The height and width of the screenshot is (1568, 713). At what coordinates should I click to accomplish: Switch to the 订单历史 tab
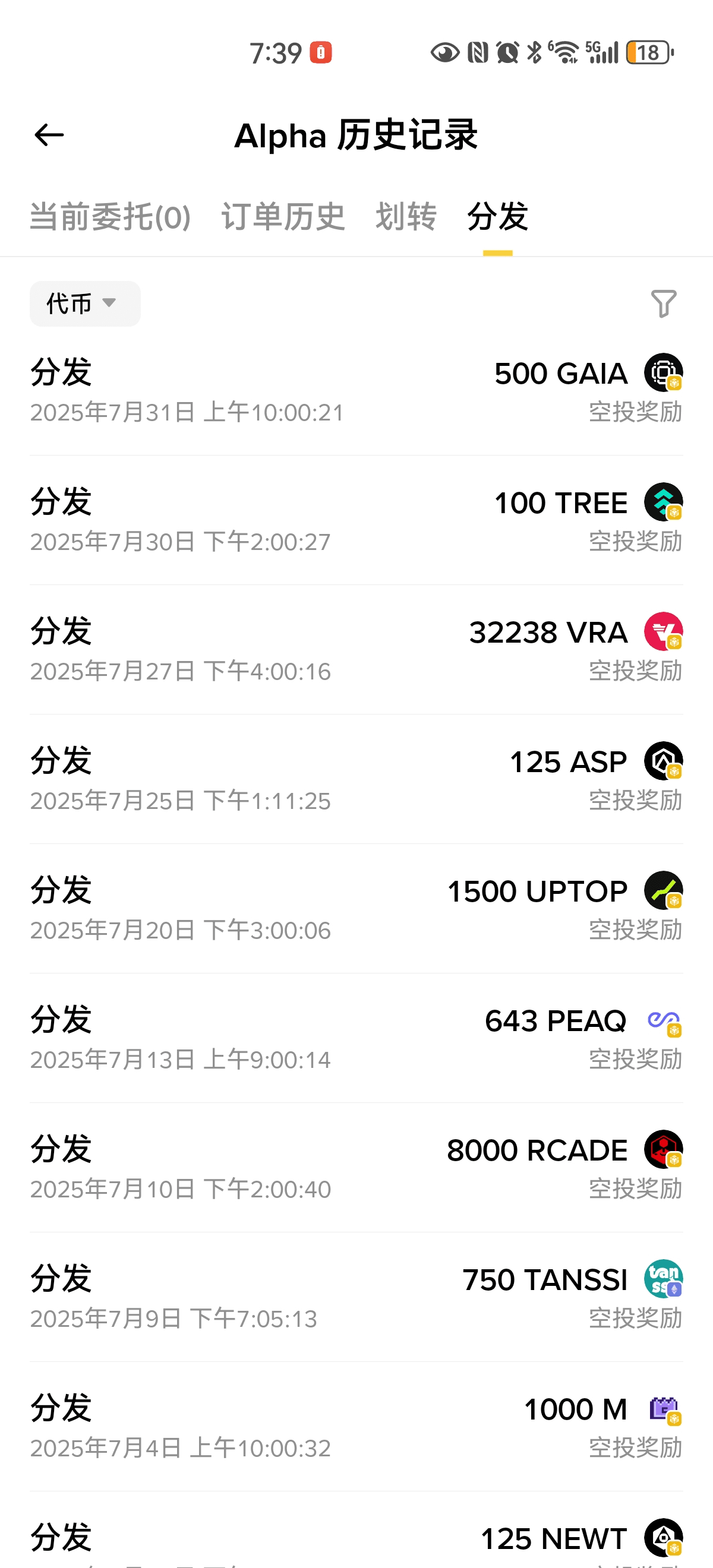[283, 217]
